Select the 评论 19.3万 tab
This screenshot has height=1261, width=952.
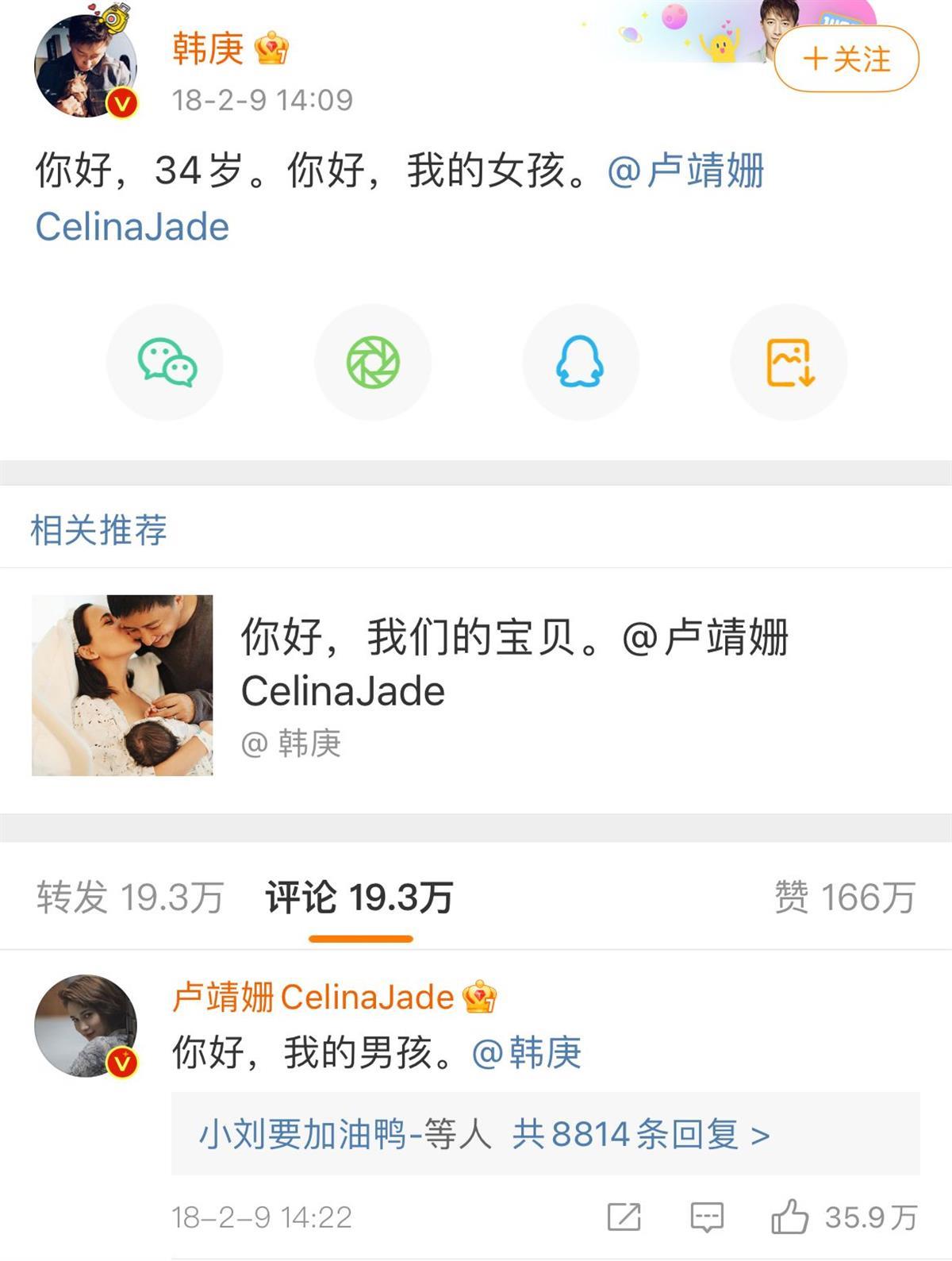tap(359, 898)
